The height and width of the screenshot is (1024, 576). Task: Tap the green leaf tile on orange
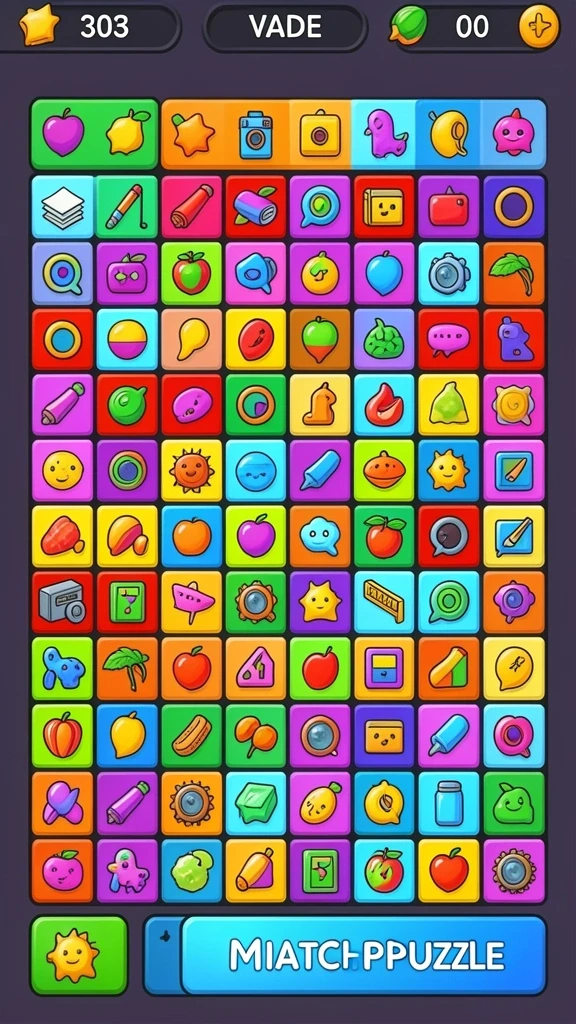click(x=514, y=273)
